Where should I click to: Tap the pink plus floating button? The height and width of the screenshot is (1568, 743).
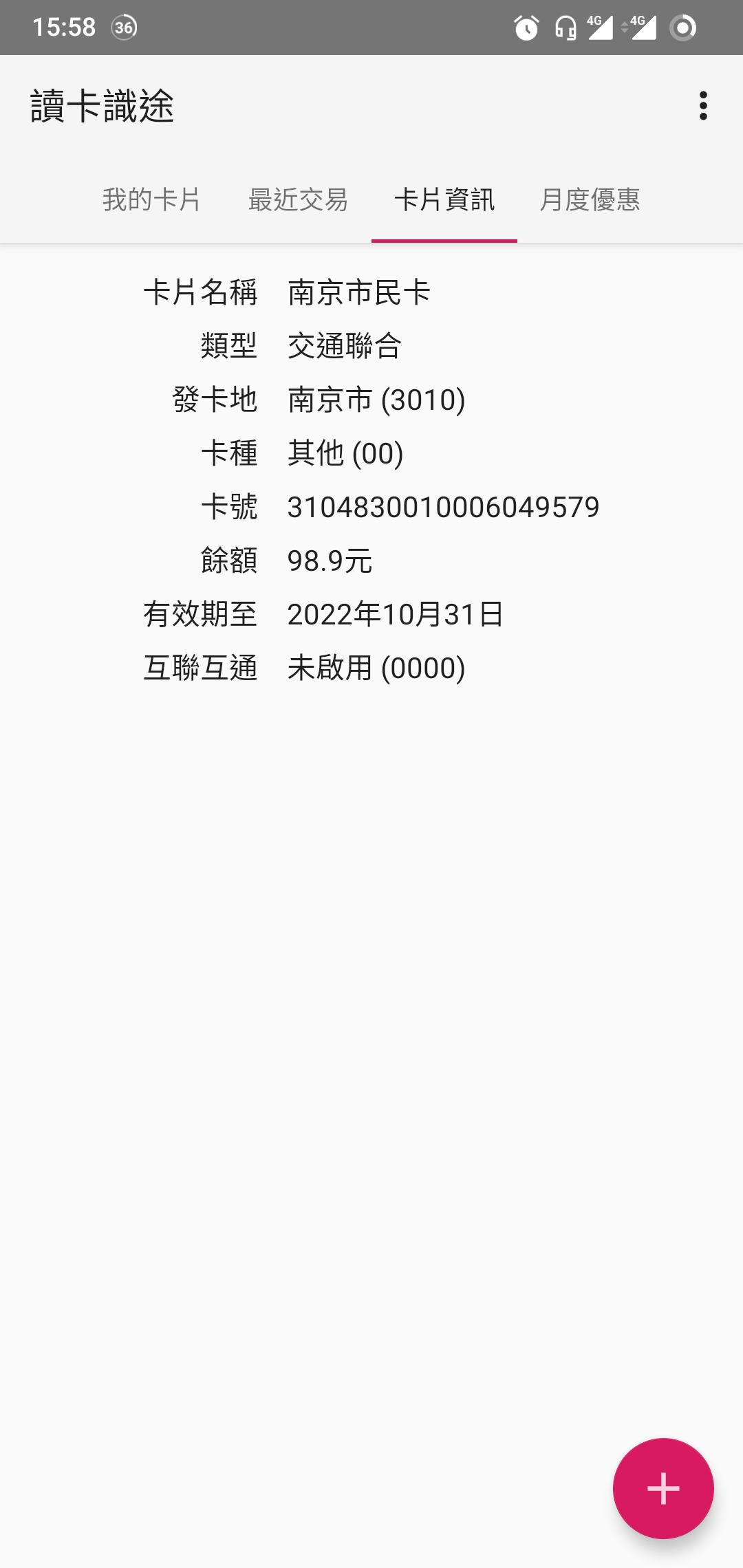pyautogui.click(x=663, y=1488)
